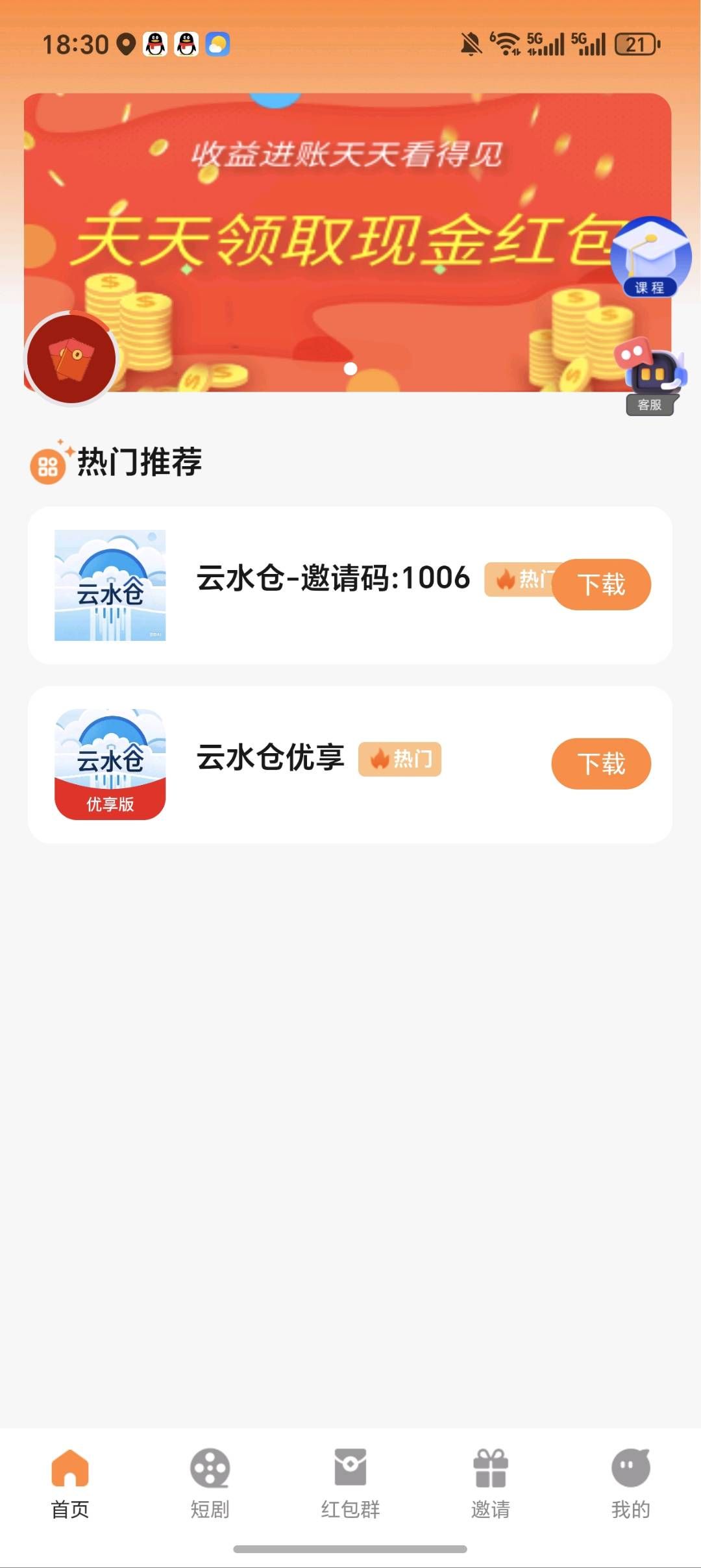The width and height of the screenshot is (701, 1568).
Task: Open the 客服 customer service icon
Action: [x=650, y=377]
